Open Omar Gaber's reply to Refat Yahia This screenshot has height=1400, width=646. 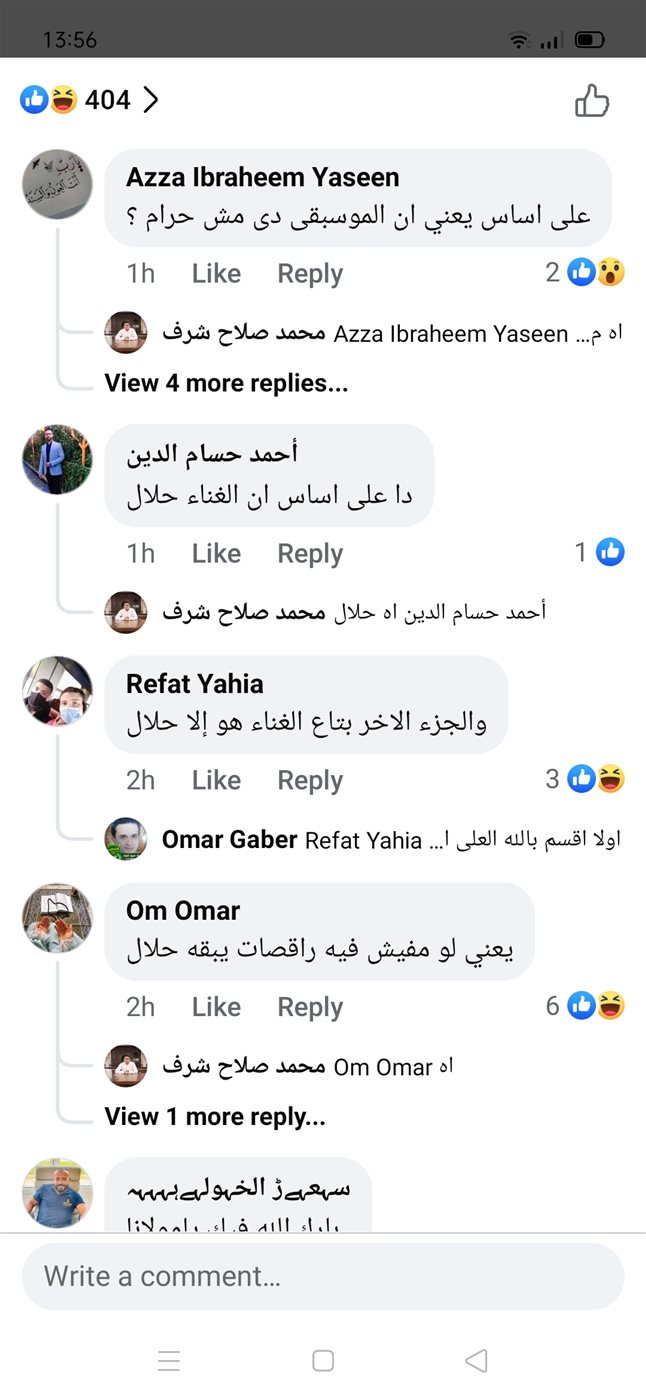(390, 840)
